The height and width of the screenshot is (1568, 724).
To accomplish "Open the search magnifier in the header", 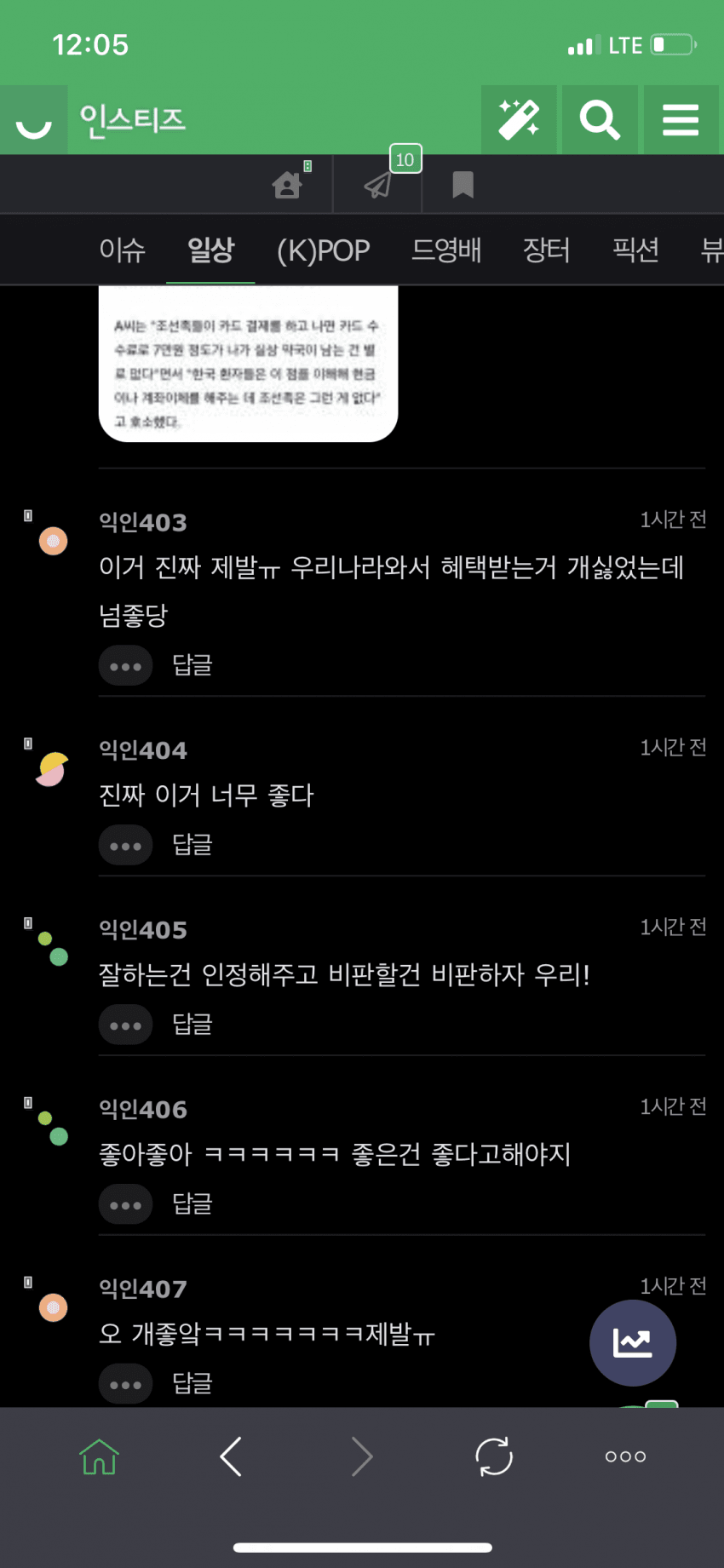I will (600, 120).
